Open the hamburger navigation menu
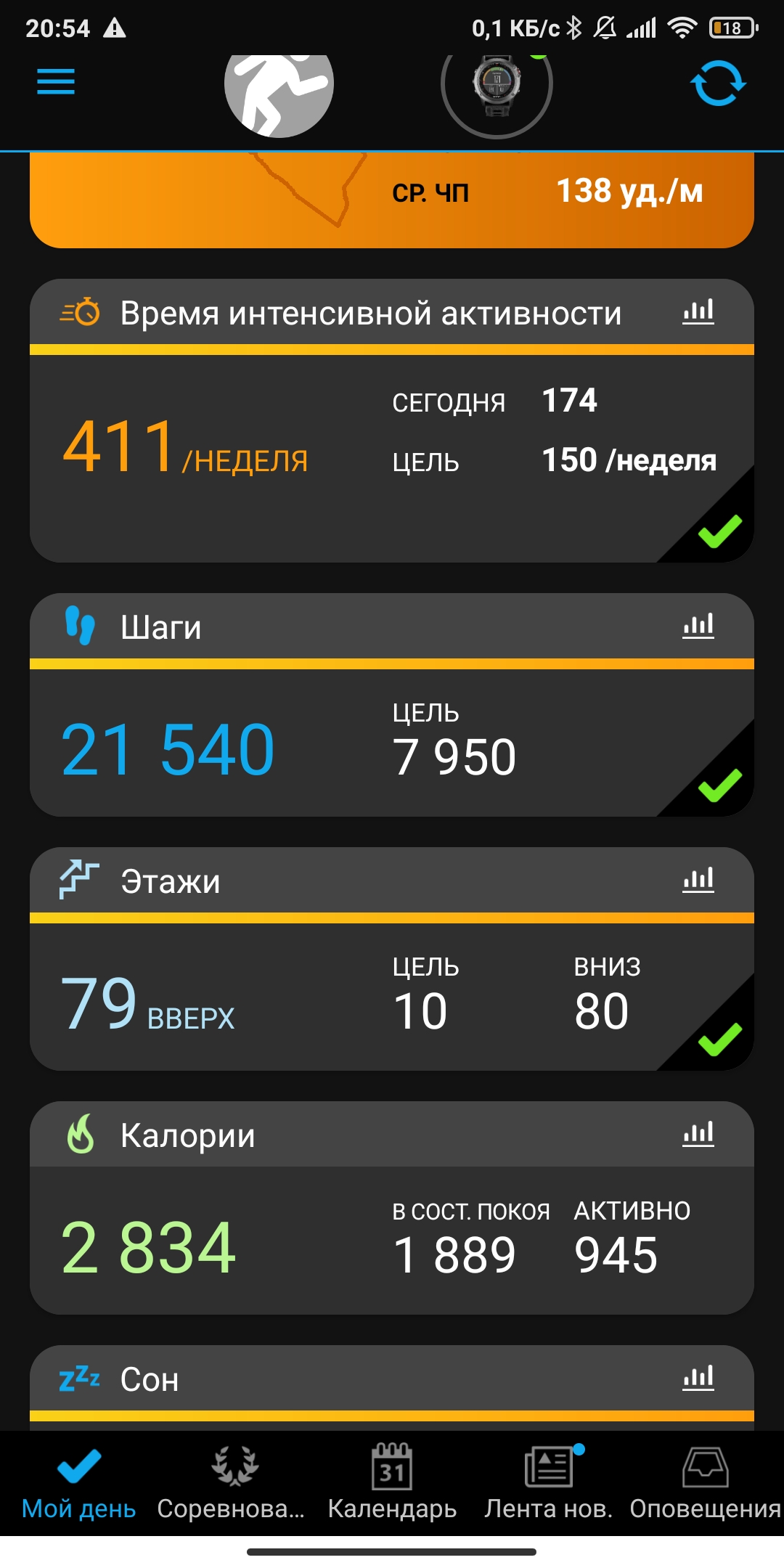 point(56,81)
